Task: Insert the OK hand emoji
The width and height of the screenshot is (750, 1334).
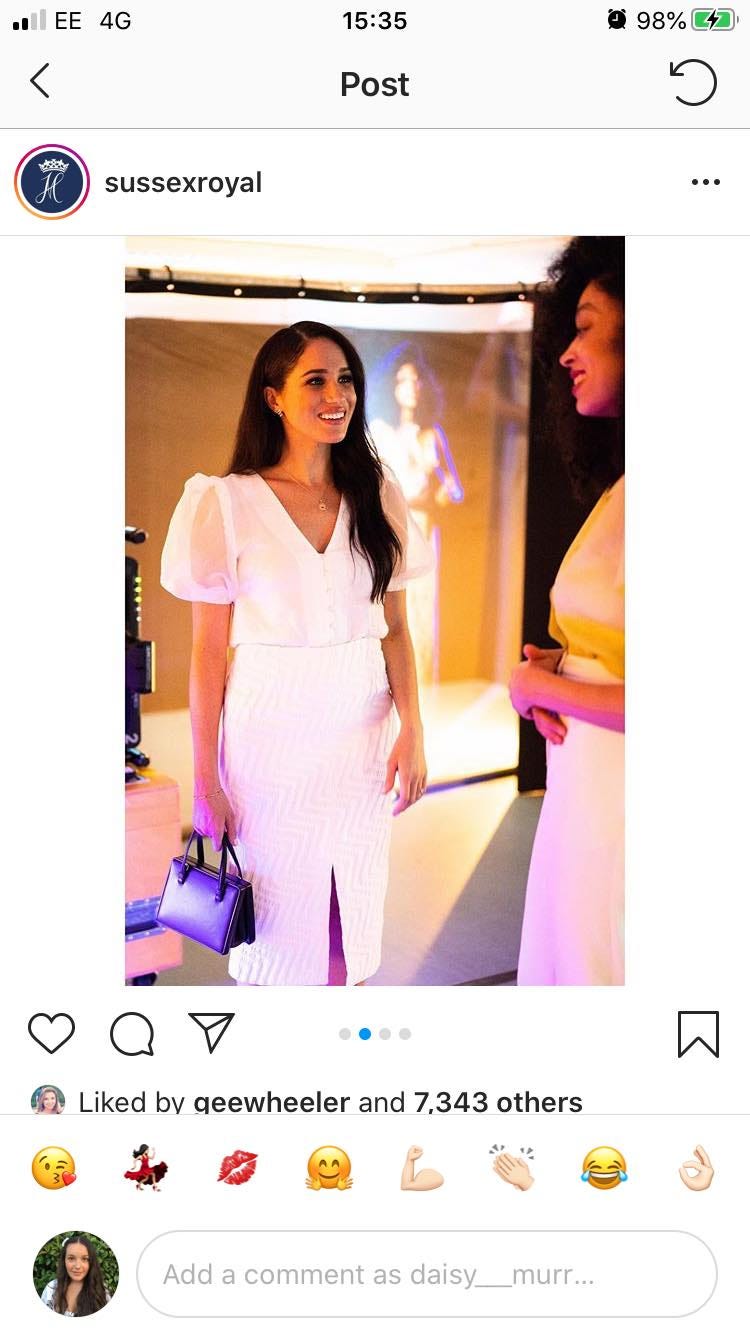Action: [x=696, y=1167]
